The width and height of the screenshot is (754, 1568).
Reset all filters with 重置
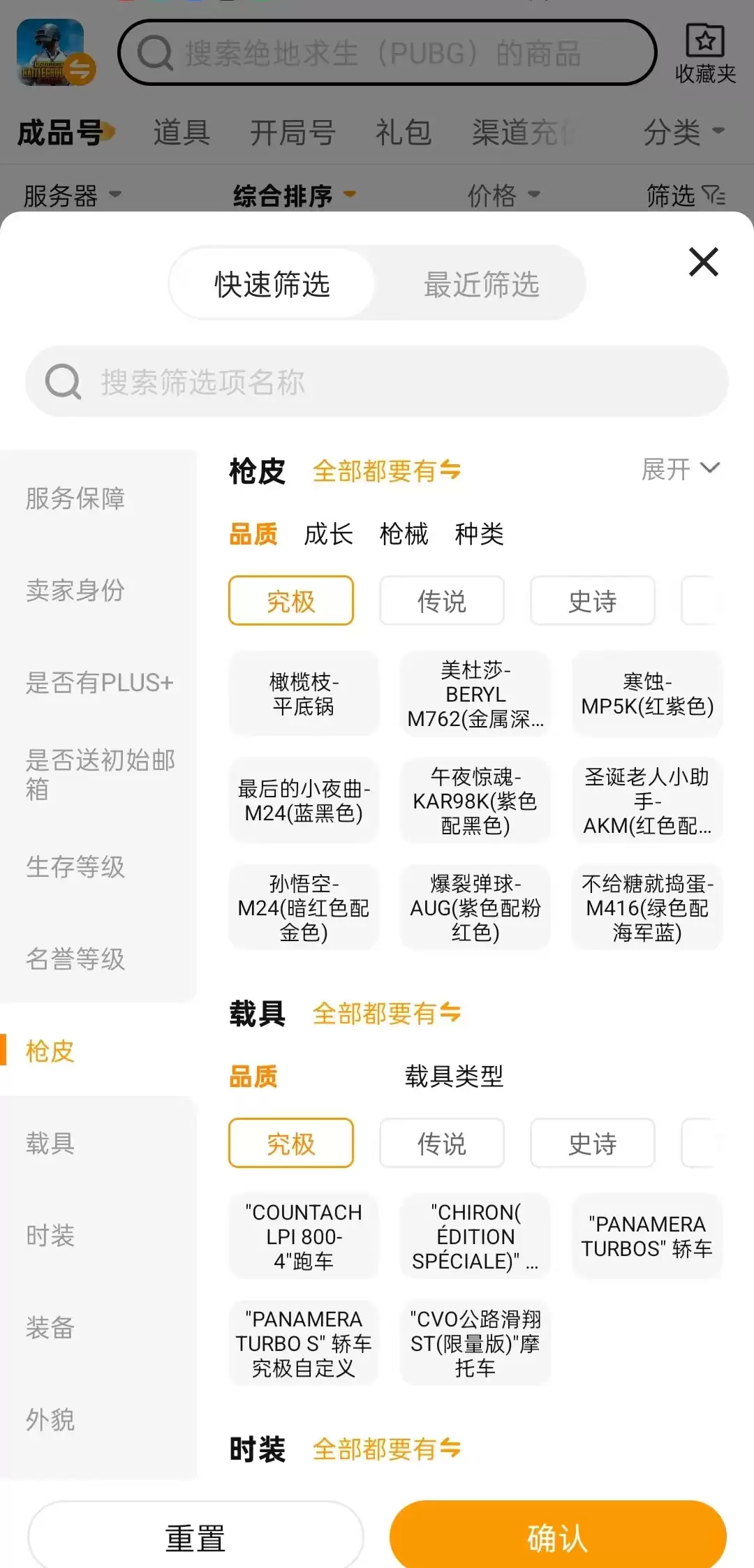pyautogui.click(x=195, y=1537)
